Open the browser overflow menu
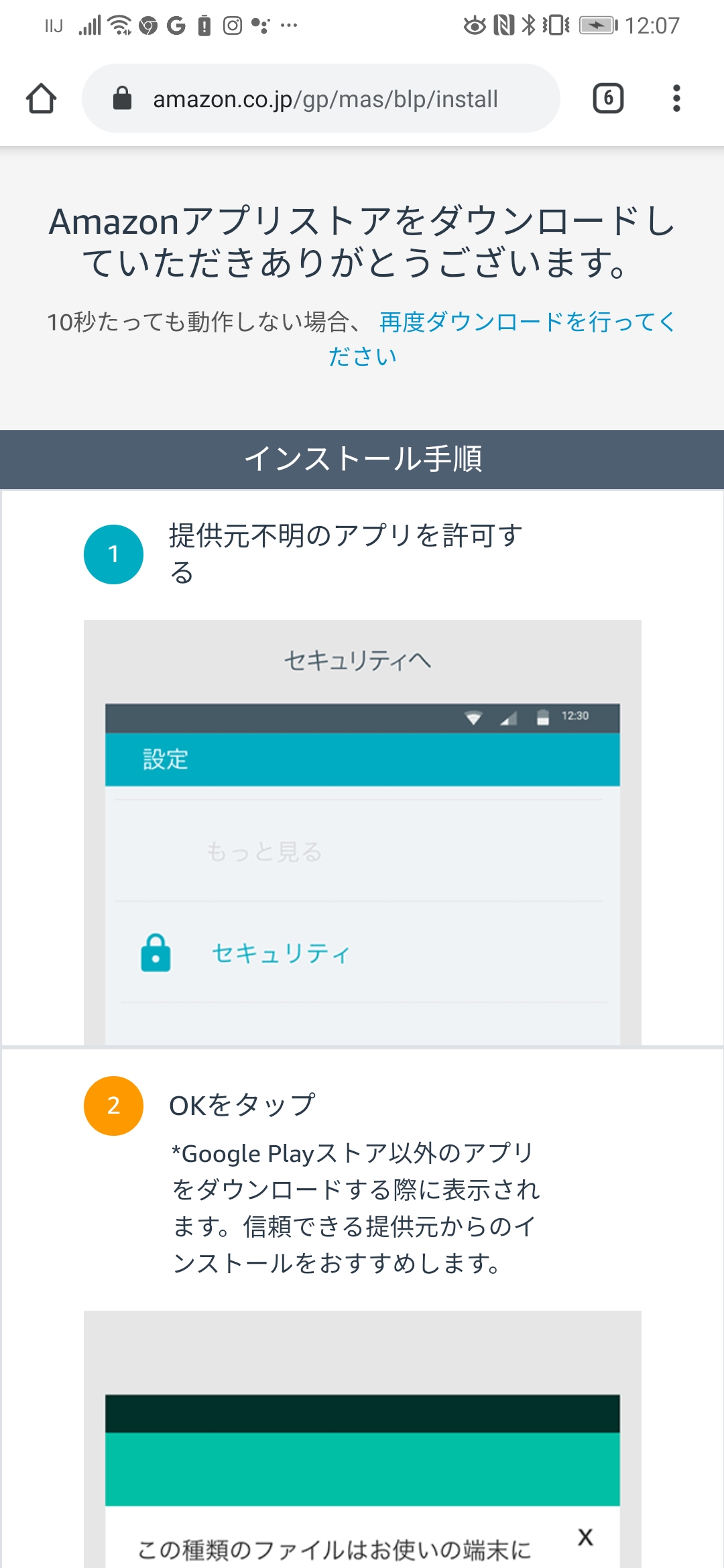The width and height of the screenshot is (724, 1568). coord(676,99)
